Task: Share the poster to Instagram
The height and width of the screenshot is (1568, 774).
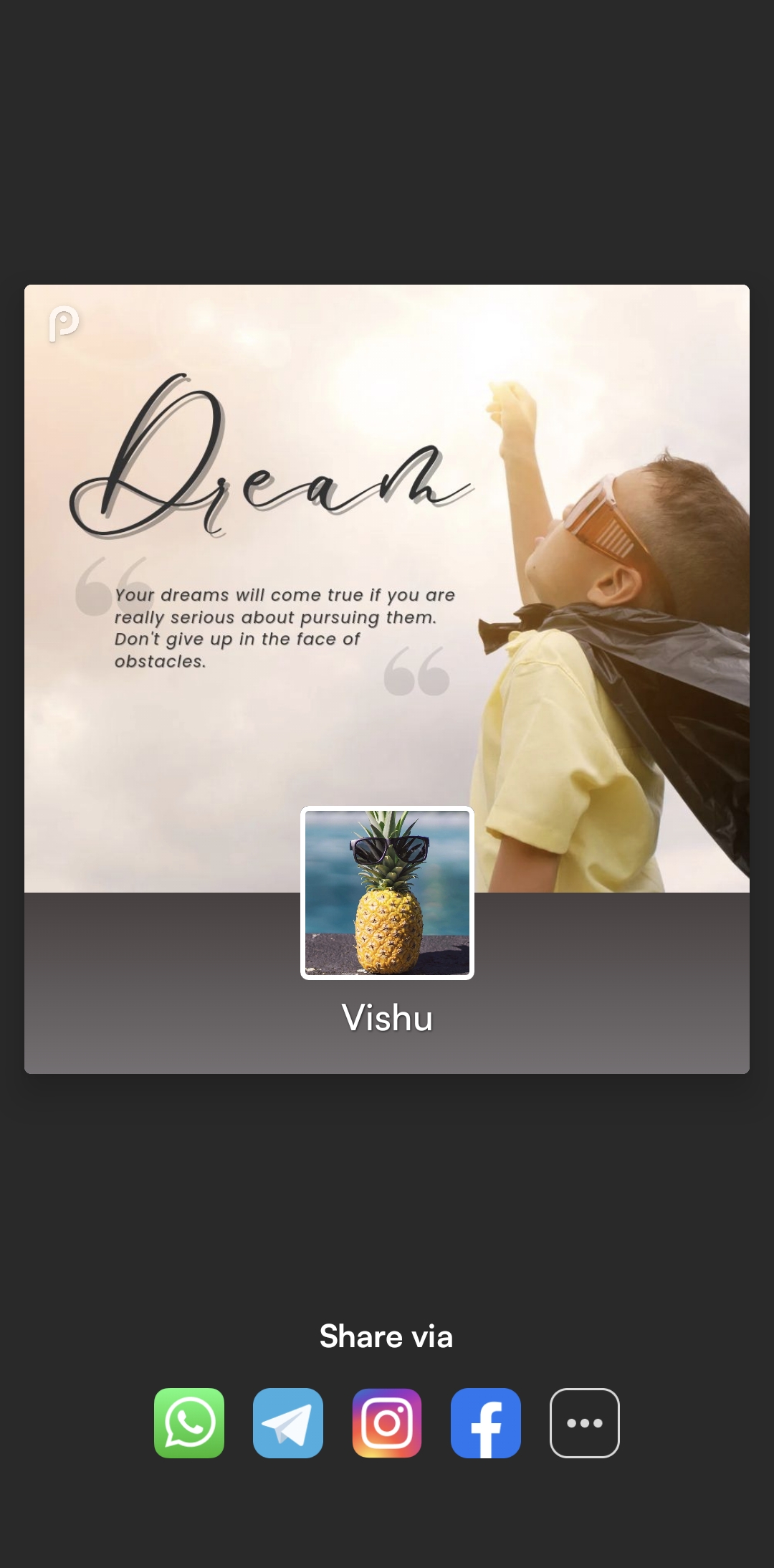Action: pyautogui.click(x=387, y=1422)
